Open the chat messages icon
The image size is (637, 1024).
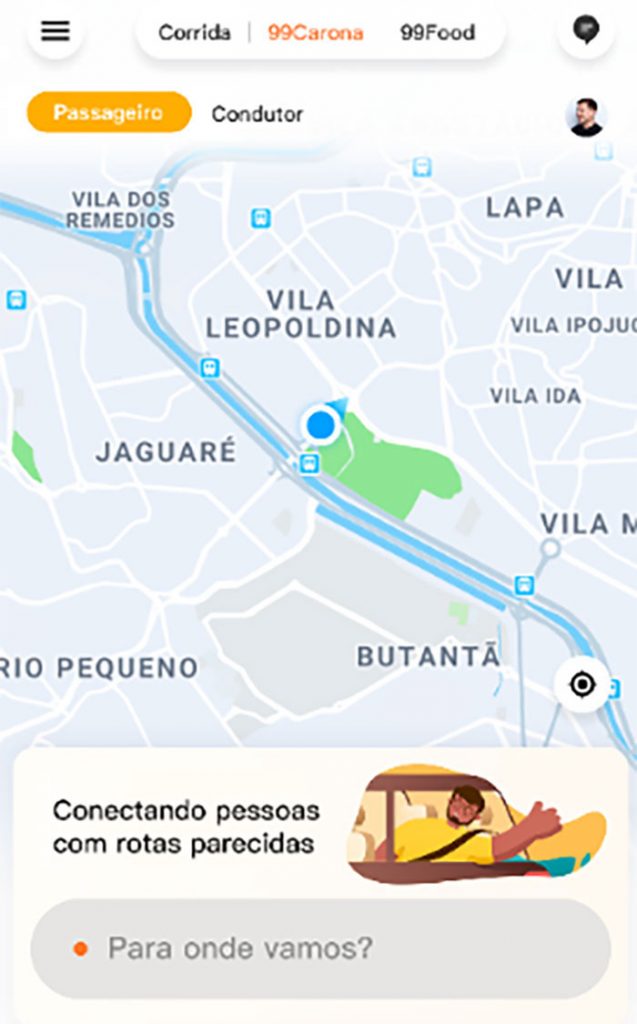586,30
